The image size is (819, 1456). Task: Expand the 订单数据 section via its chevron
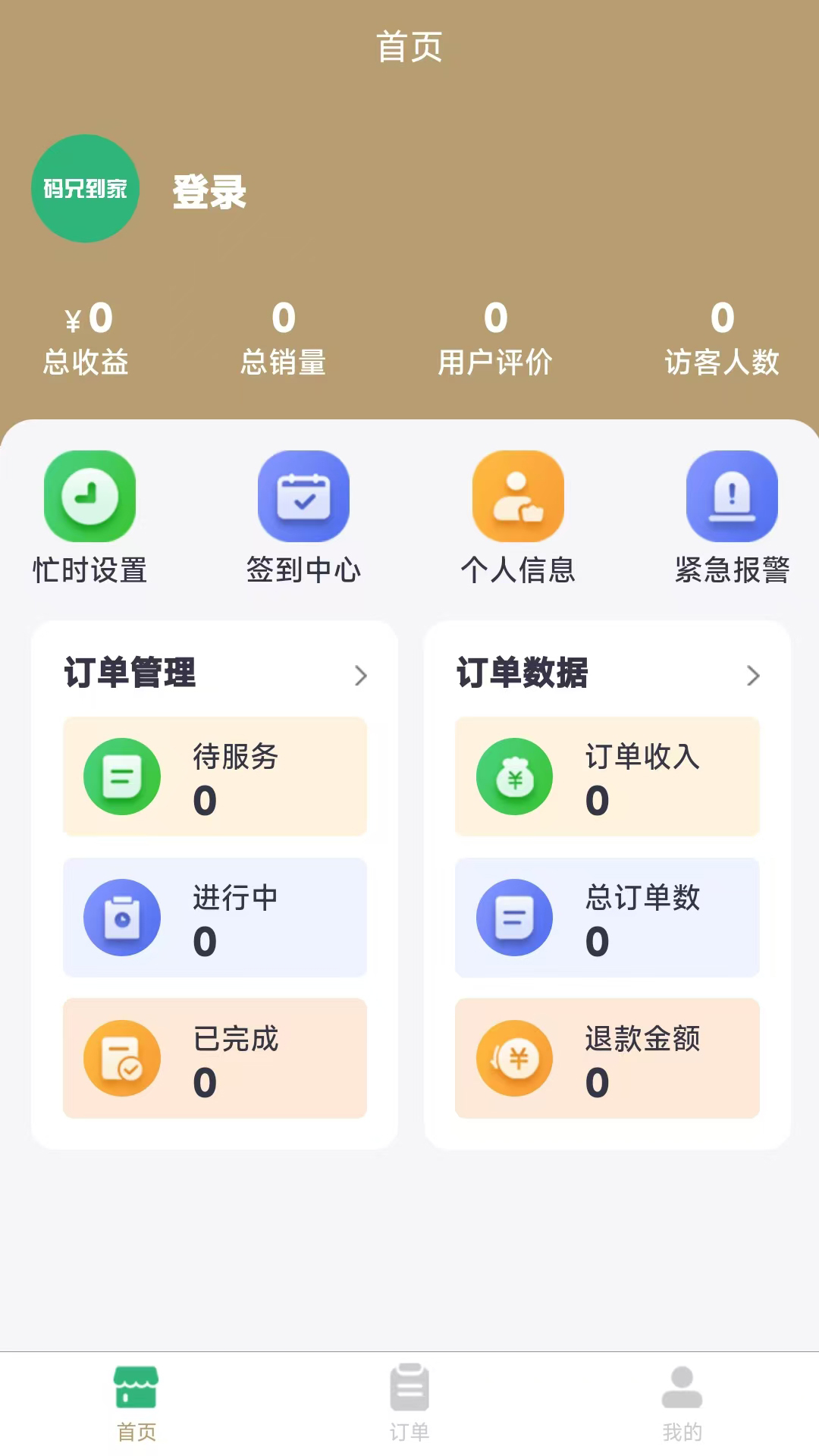coord(755,676)
